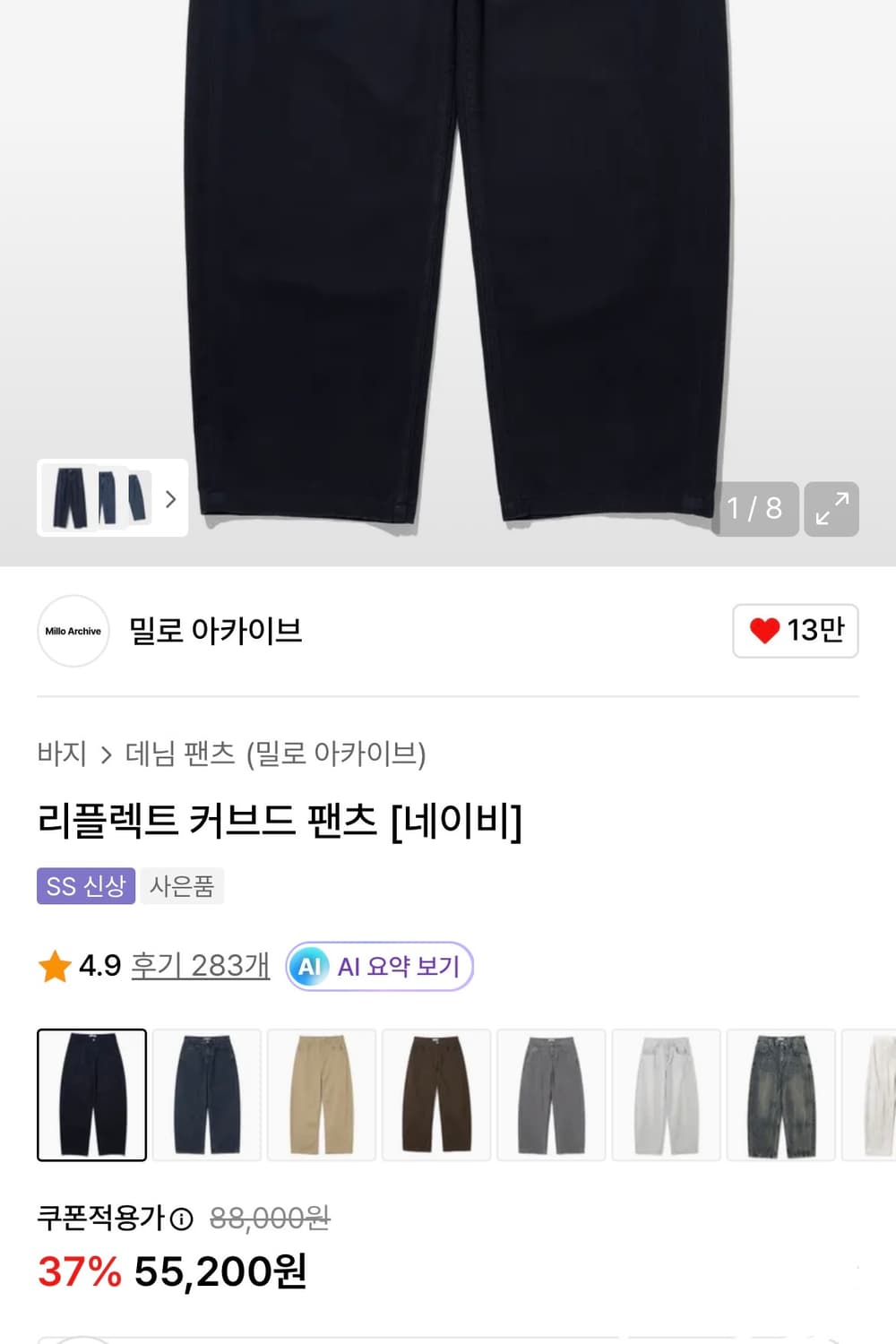Select the navy color option thumbnail
Screen dimensions: 896x1344
(91, 1095)
